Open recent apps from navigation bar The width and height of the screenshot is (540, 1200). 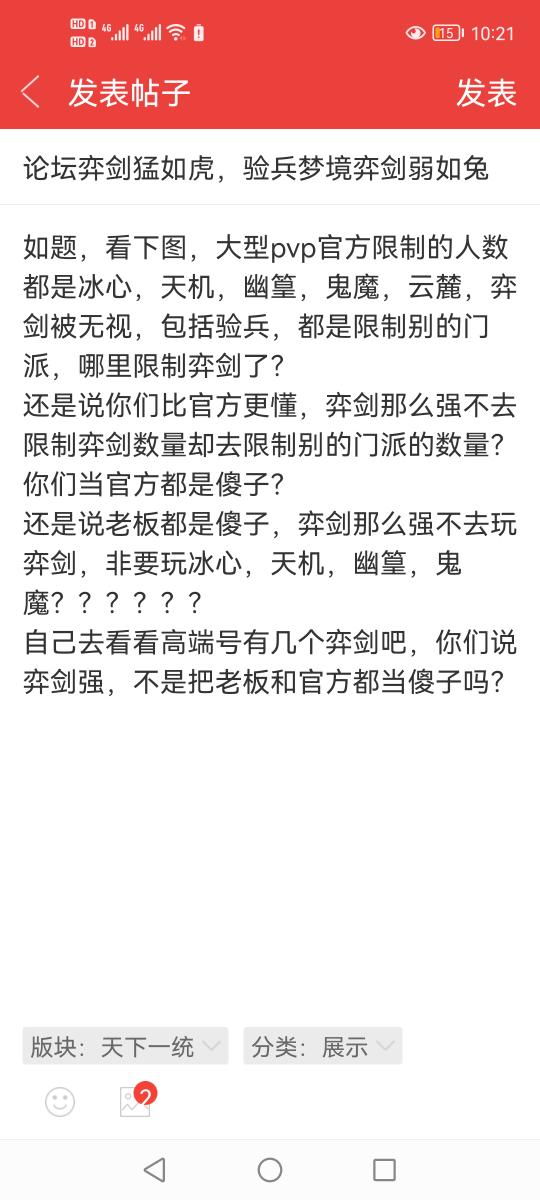pyautogui.click(x=384, y=1169)
